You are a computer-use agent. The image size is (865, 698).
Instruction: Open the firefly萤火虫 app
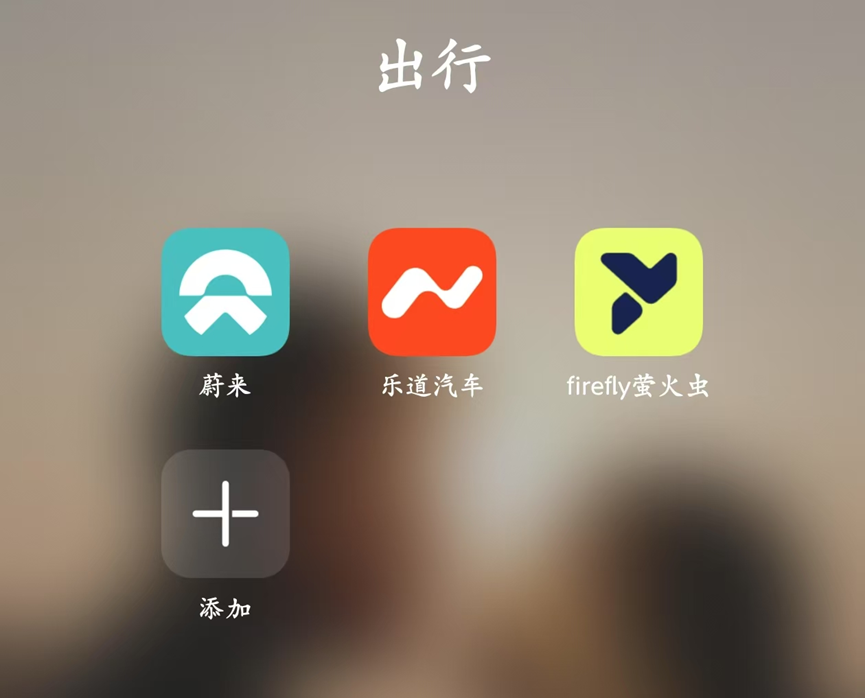click(638, 292)
